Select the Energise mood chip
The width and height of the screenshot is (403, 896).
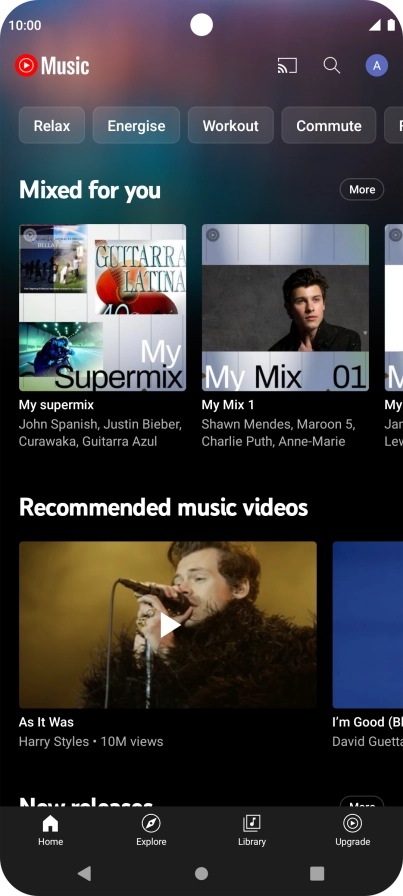[x=136, y=126]
